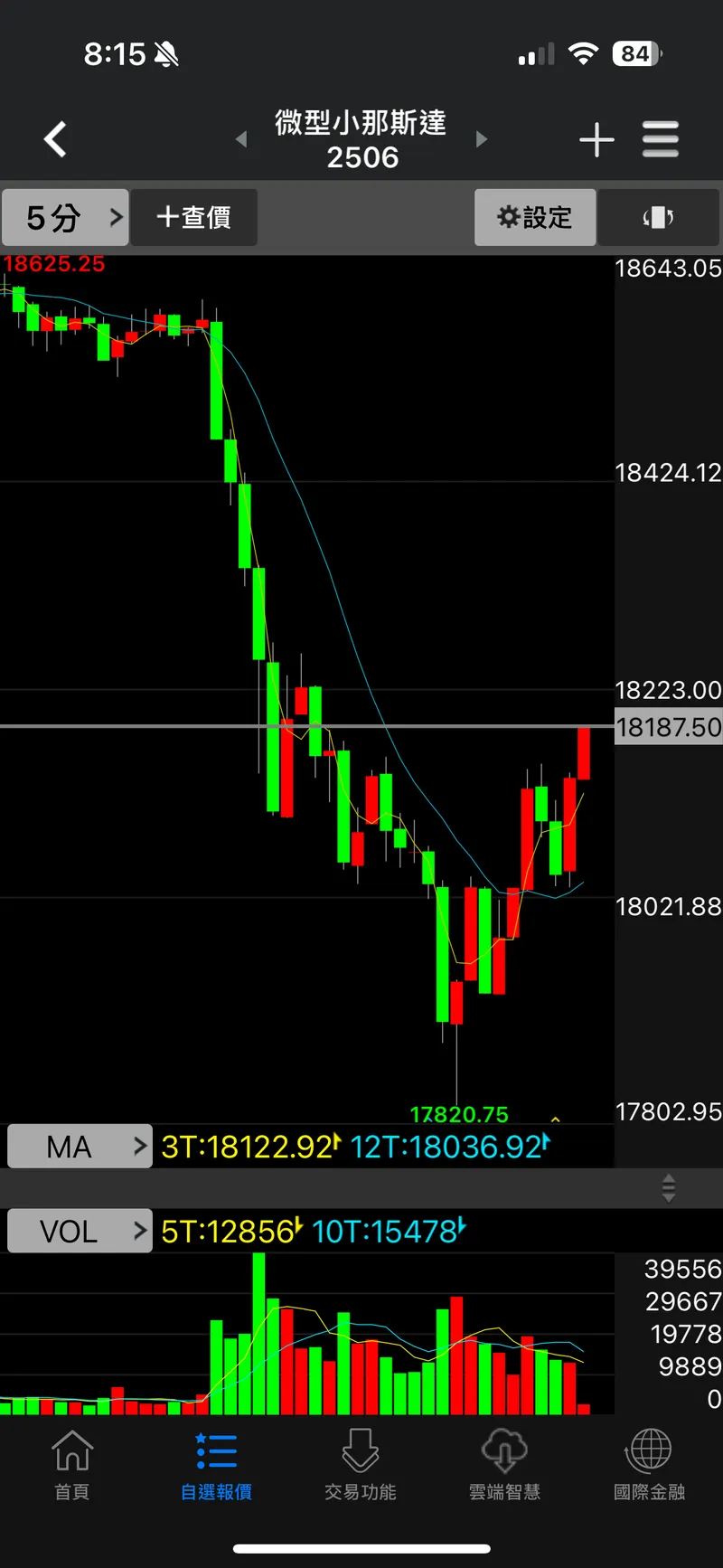Viewport: 723px width, 1568px height.
Task: Open chart 設定 settings
Action: (535, 217)
